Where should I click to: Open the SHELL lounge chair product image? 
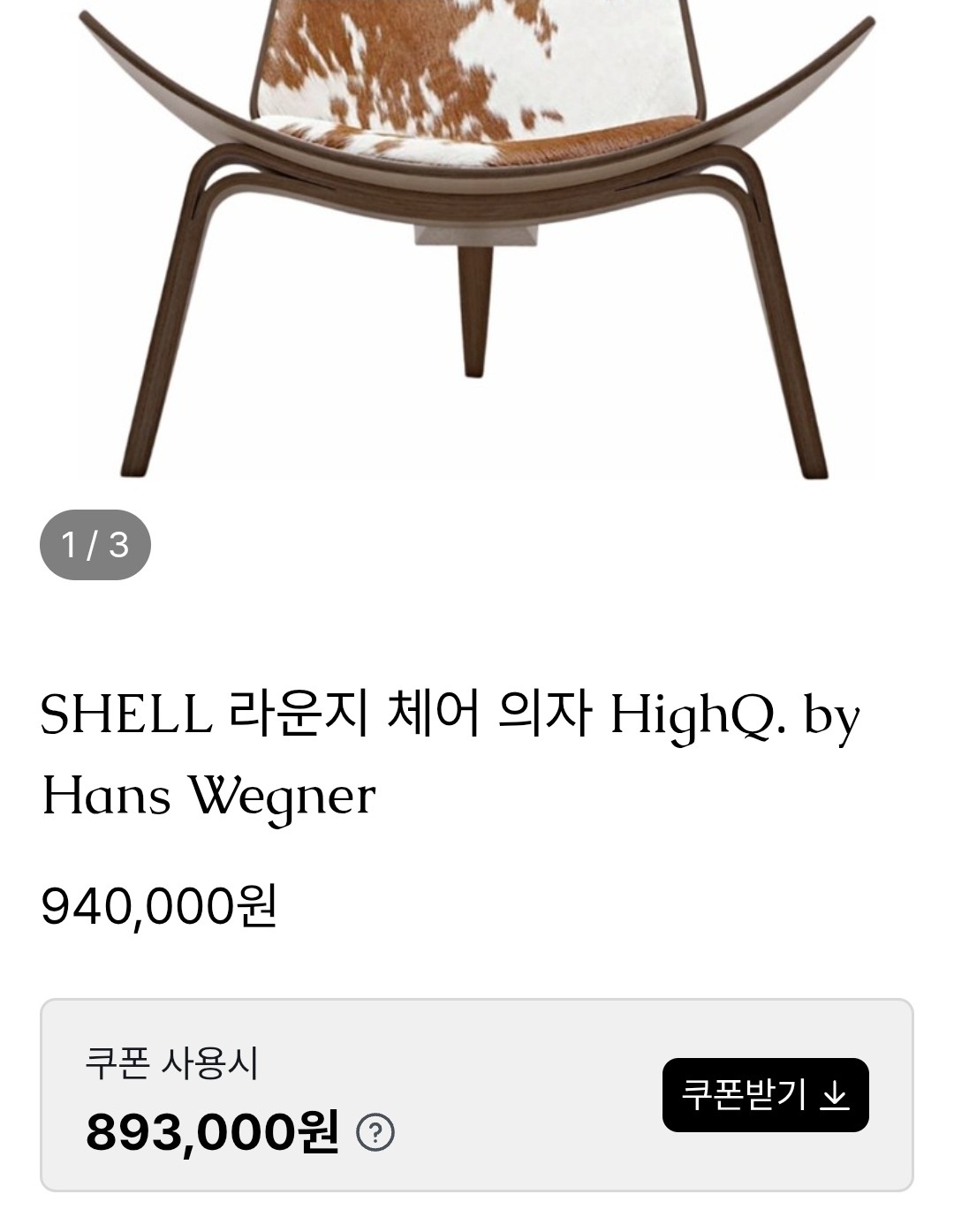point(477,238)
